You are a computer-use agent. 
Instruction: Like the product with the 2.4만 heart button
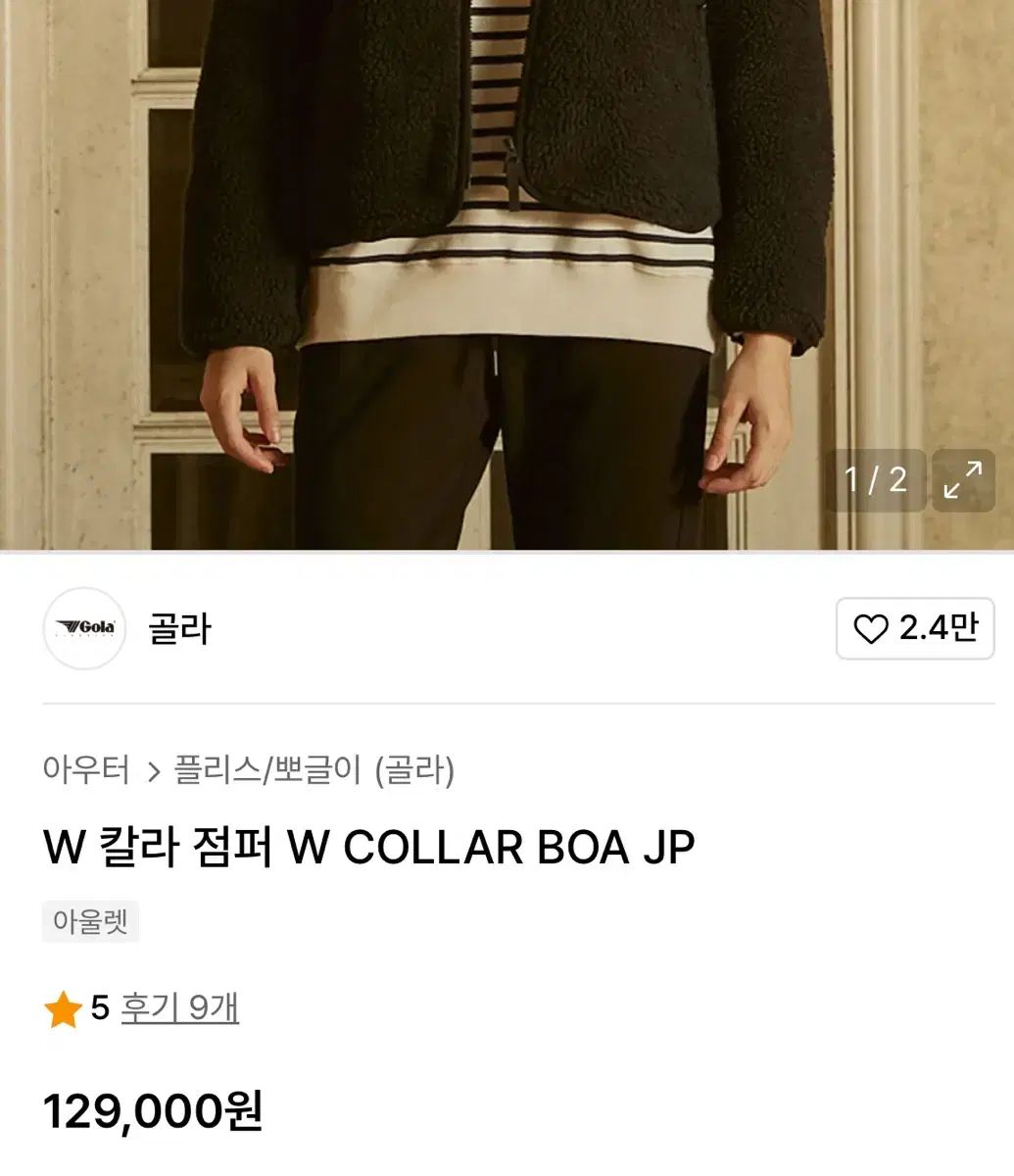click(915, 628)
